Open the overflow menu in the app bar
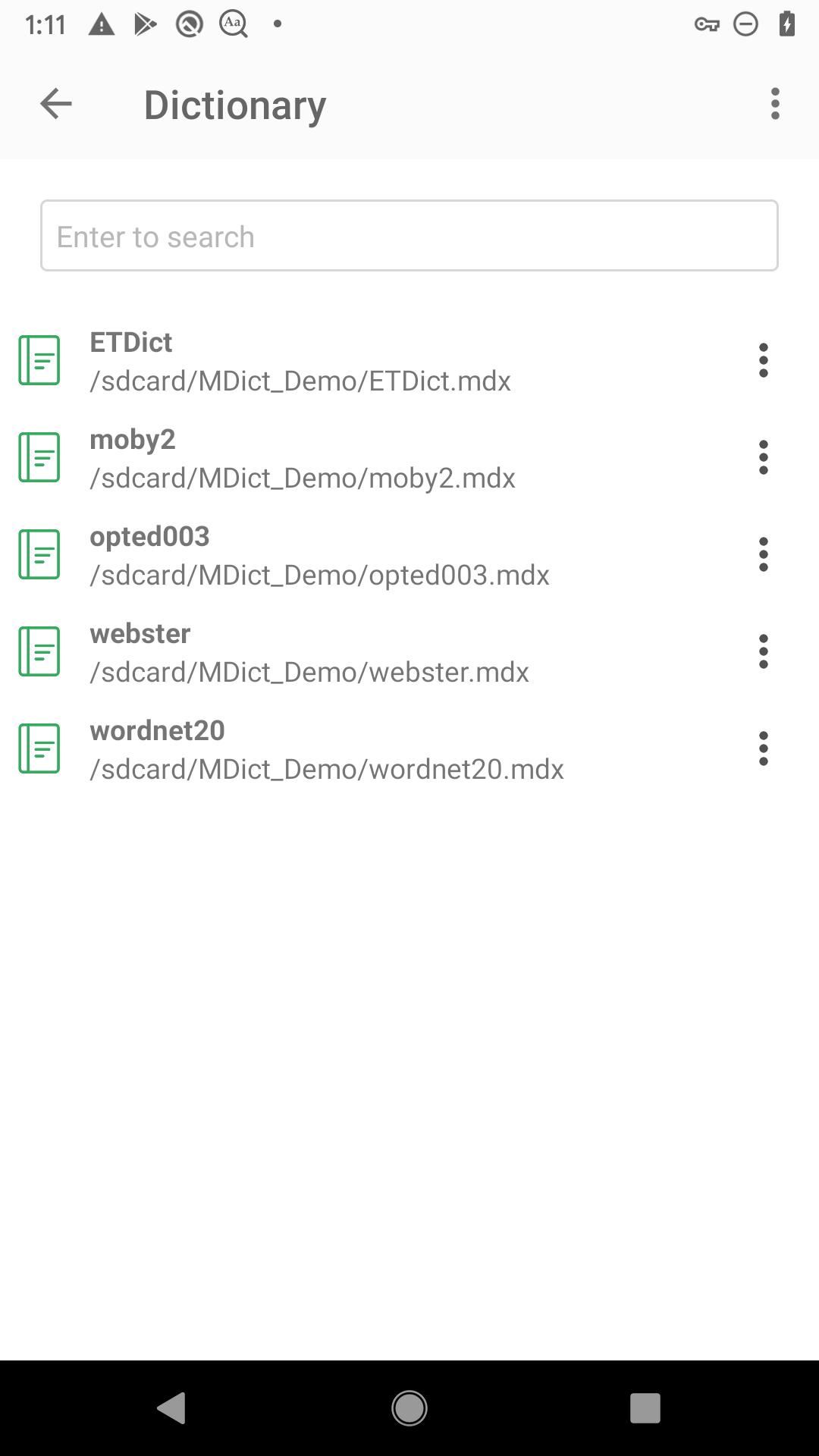Image resolution: width=819 pixels, height=1456 pixels. (x=775, y=104)
